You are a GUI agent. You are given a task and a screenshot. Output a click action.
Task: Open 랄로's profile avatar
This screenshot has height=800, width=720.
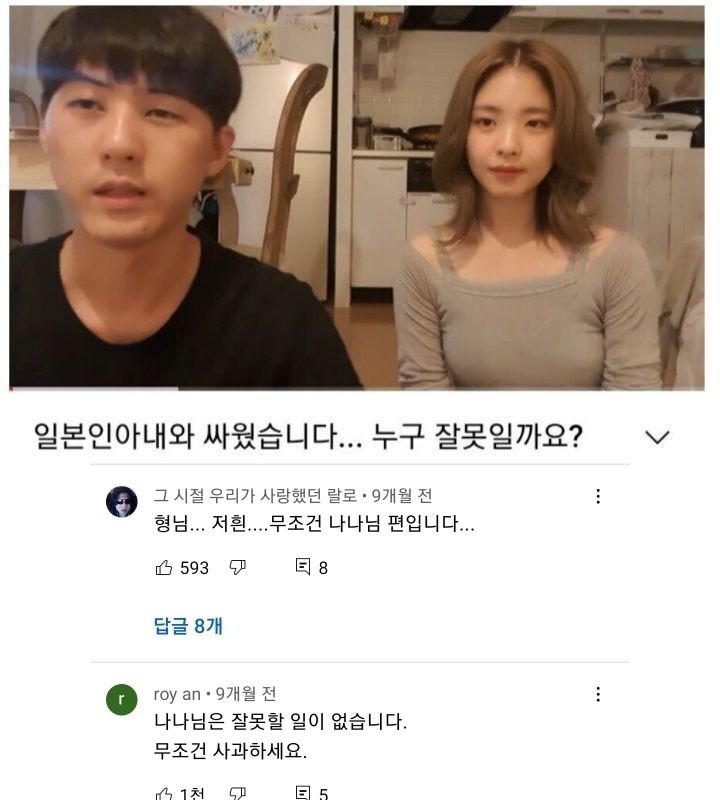point(122,502)
